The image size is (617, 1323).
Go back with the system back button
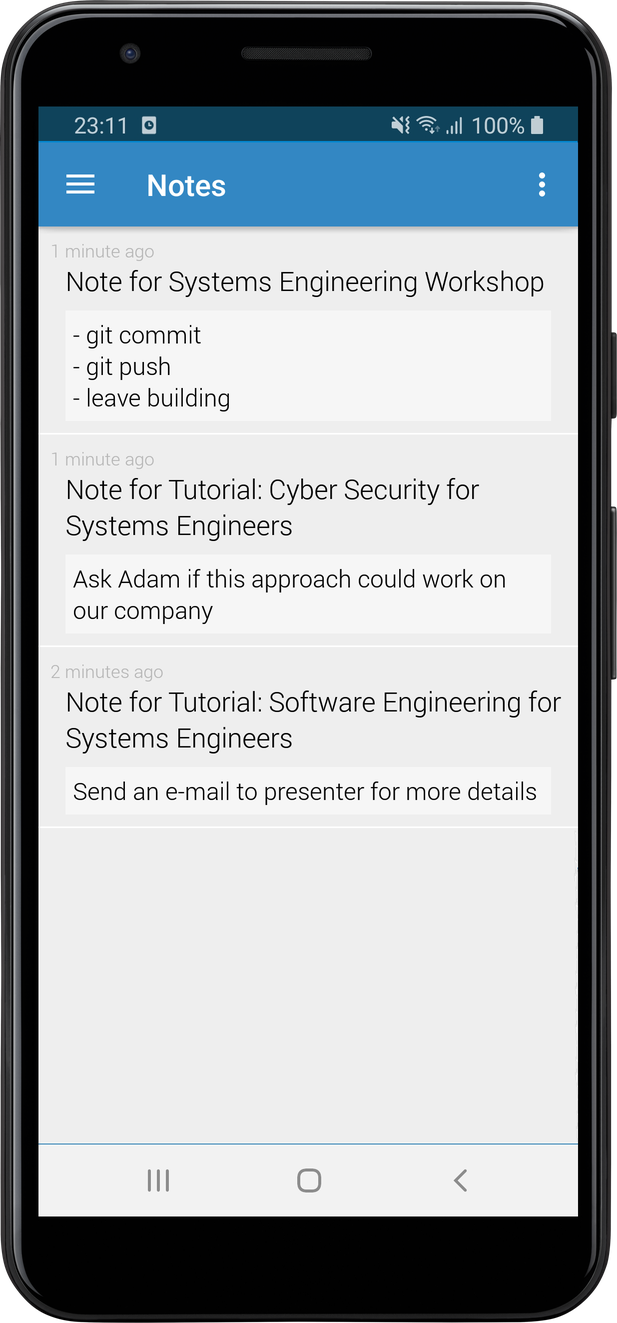coord(460,1180)
